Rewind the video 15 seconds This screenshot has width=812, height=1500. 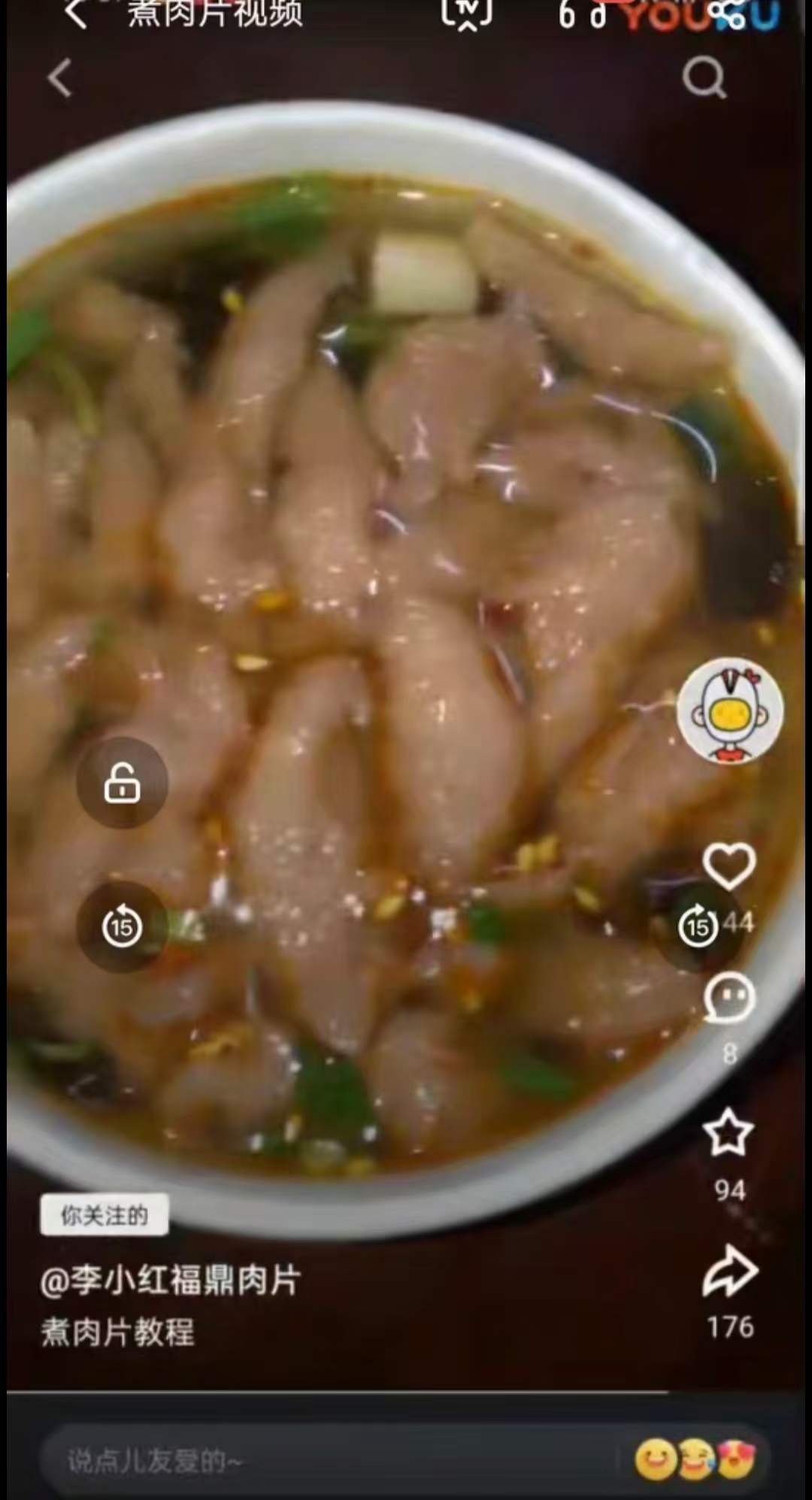tap(121, 926)
